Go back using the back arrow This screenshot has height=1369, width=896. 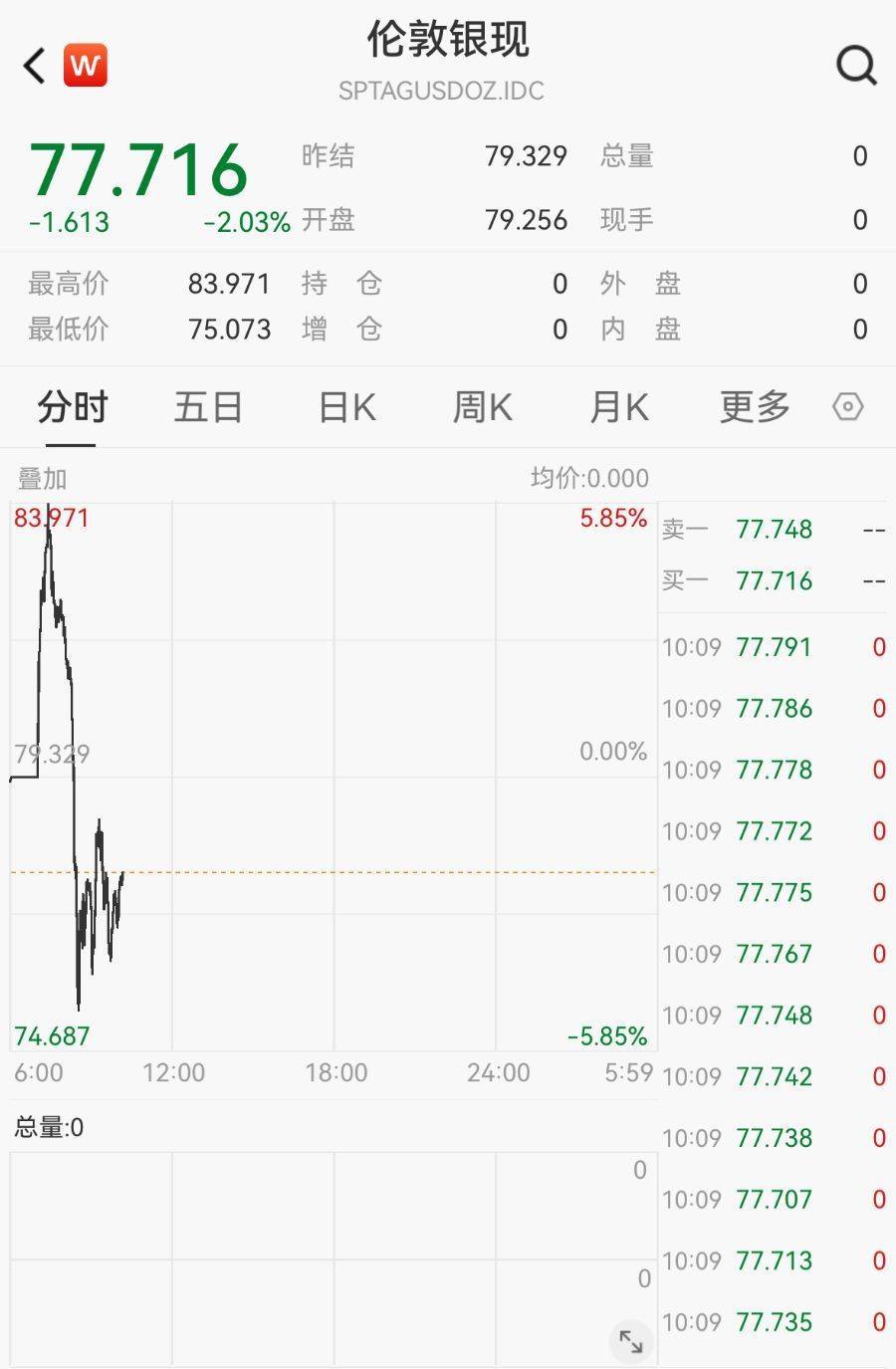click(34, 67)
